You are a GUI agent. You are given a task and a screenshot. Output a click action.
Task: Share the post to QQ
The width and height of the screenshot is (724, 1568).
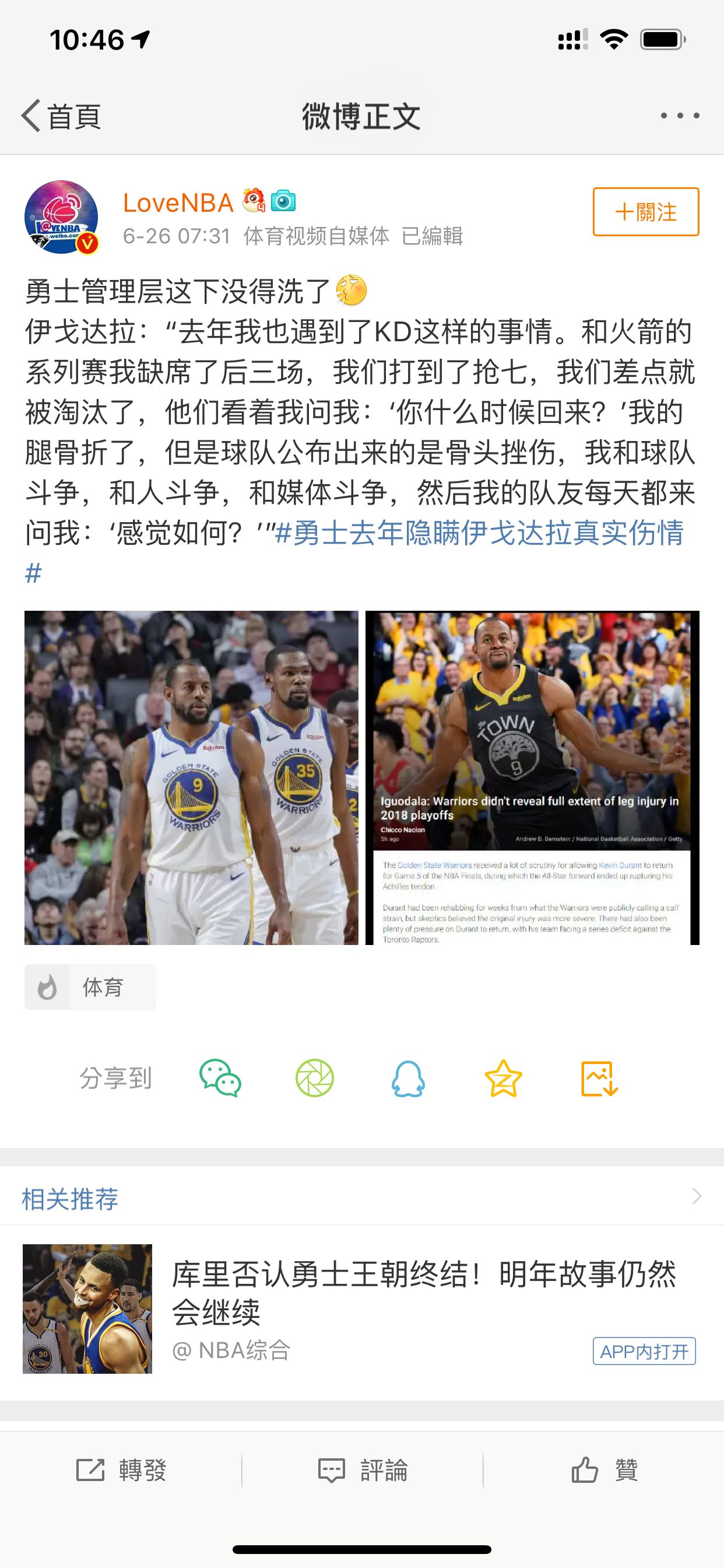point(408,1078)
